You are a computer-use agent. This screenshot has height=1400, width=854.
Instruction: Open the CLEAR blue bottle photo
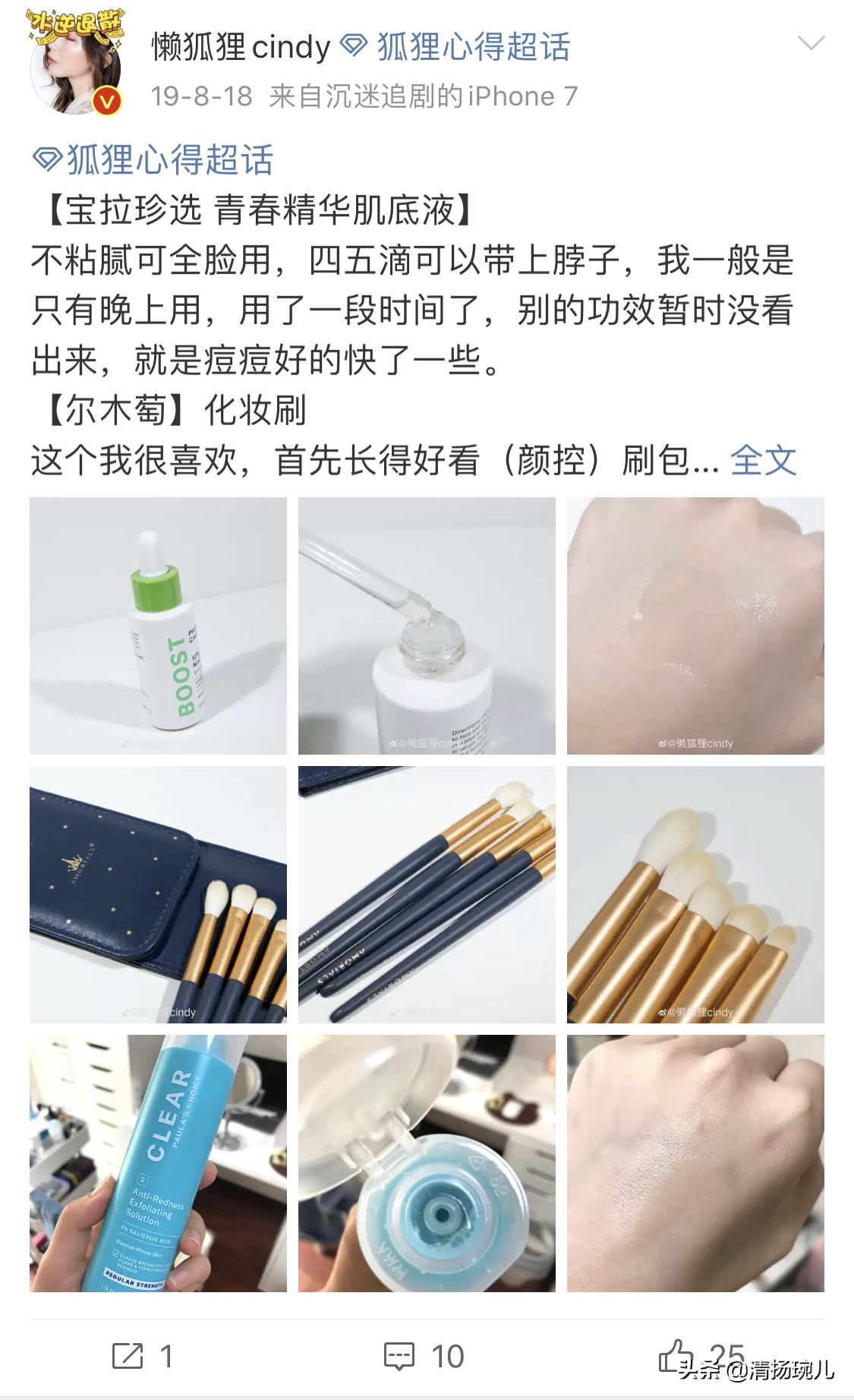(158, 1163)
